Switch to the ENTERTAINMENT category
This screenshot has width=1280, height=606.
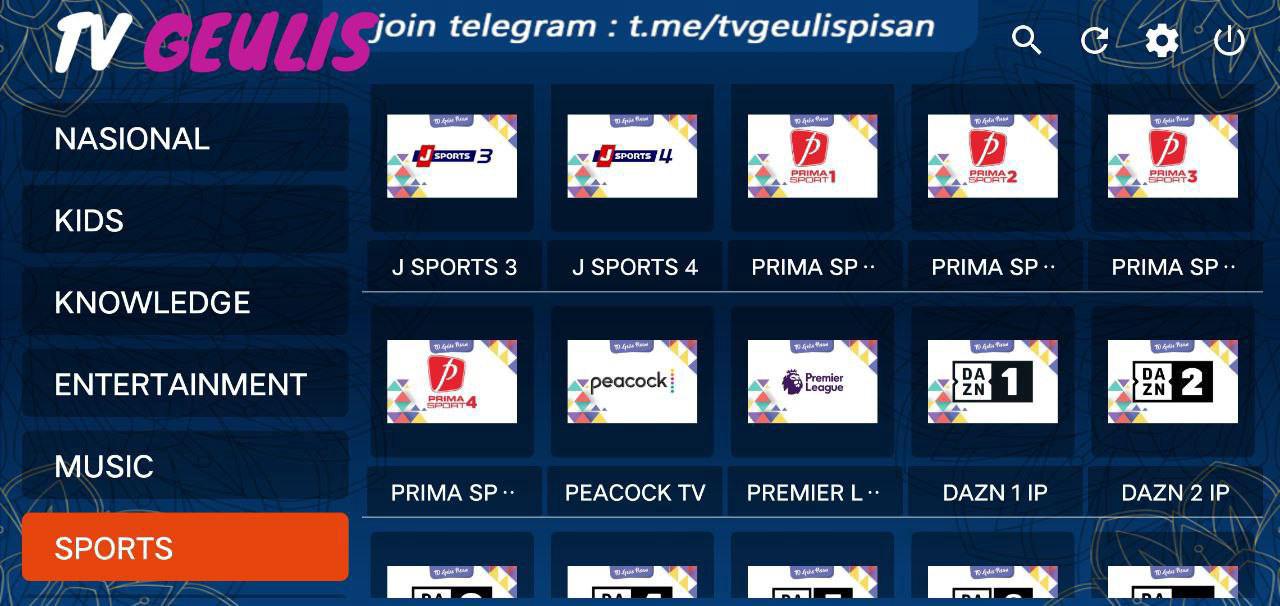click(185, 384)
